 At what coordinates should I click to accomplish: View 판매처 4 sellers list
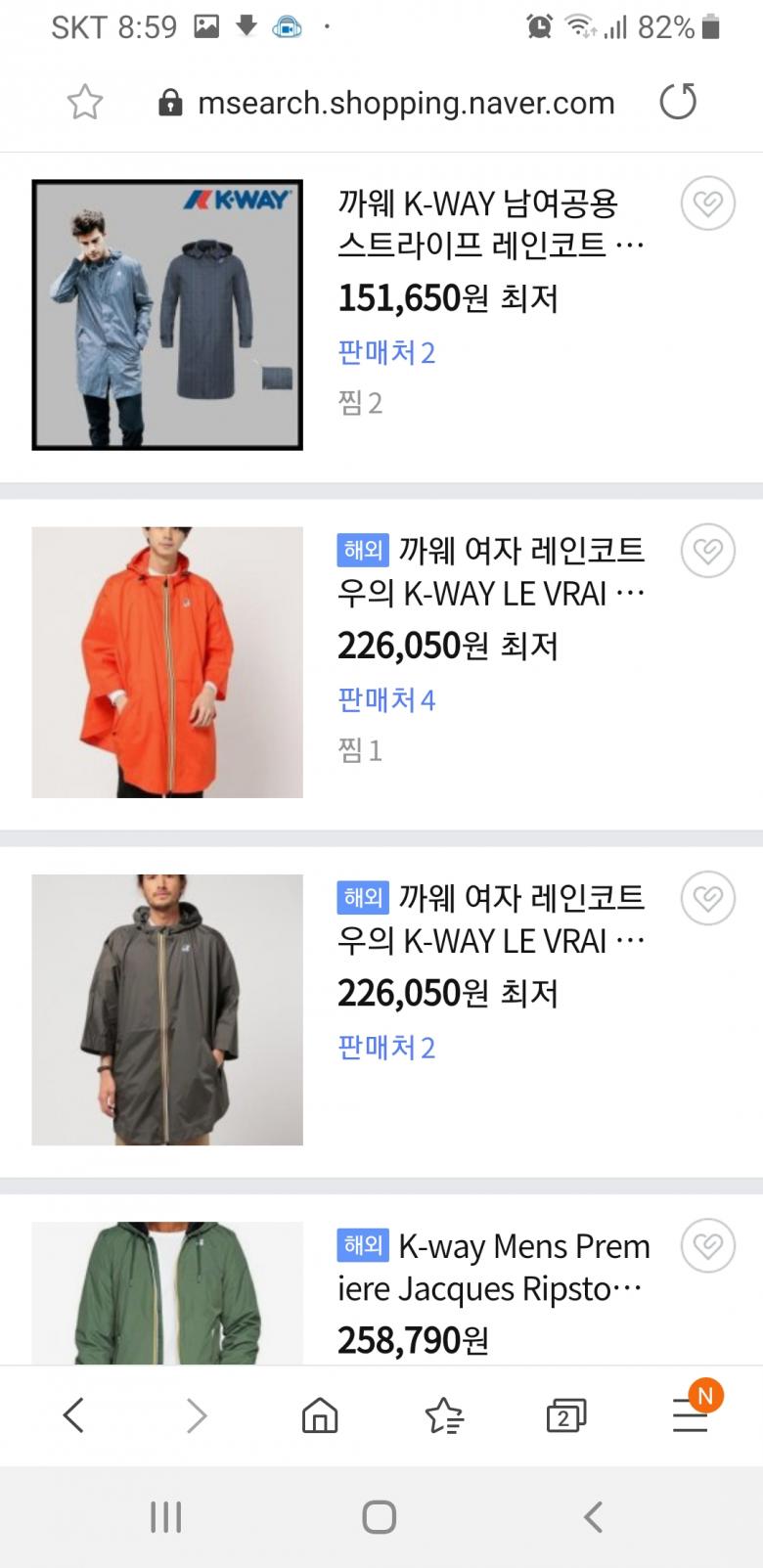click(386, 699)
